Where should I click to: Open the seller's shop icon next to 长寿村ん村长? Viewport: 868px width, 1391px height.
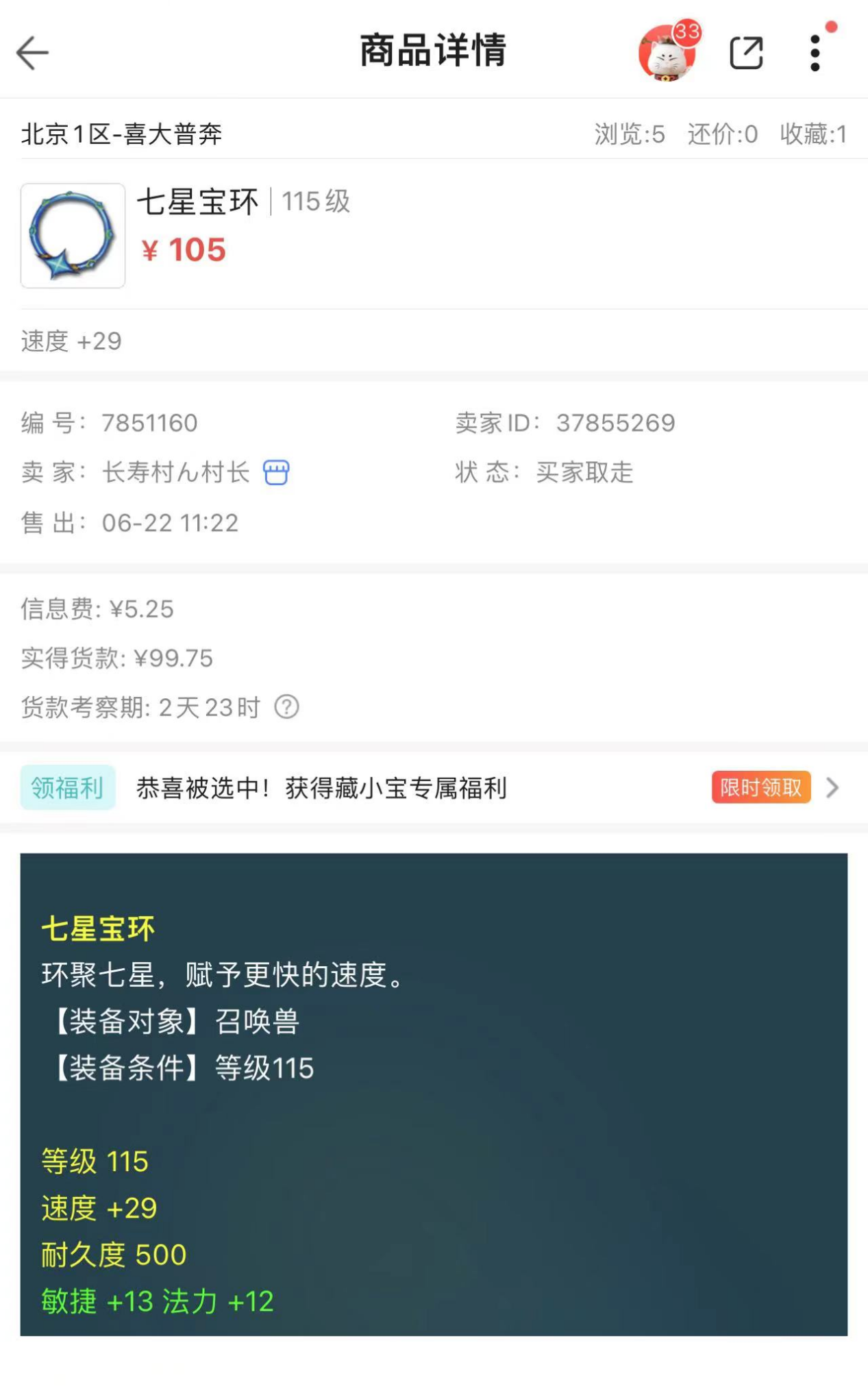(x=276, y=472)
